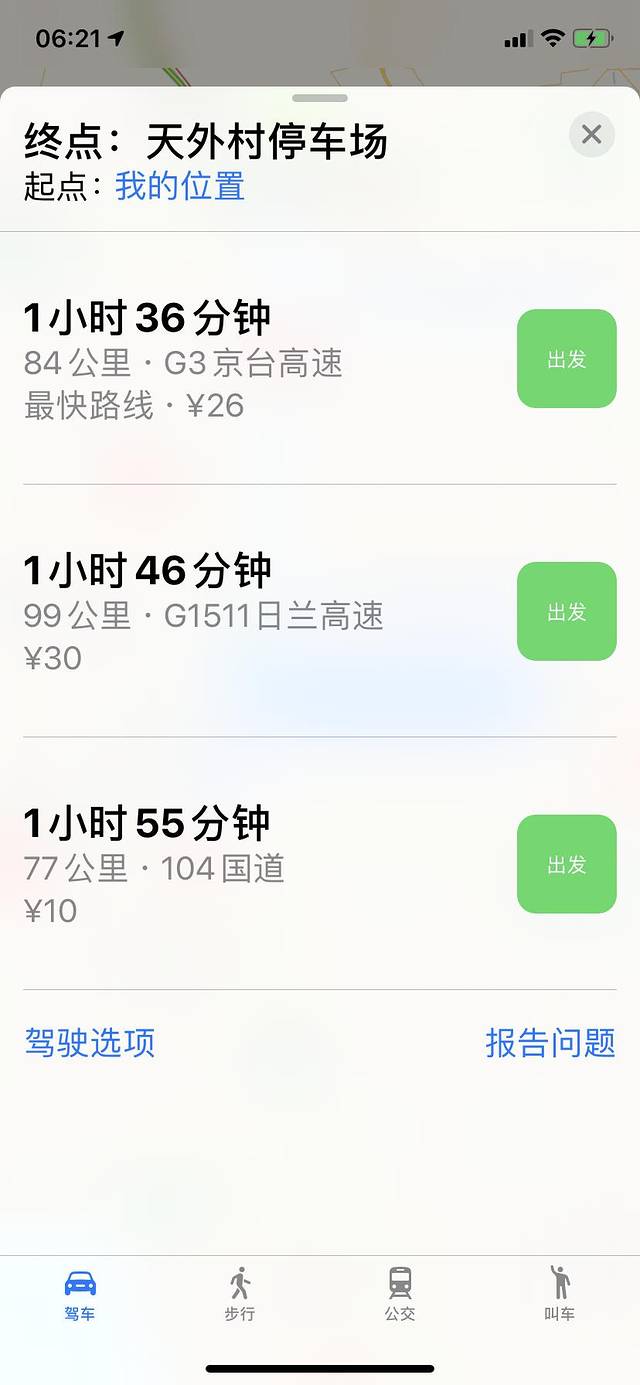Tap 报告问题 to report an issue
640x1385 pixels.
click(550, 1043)
